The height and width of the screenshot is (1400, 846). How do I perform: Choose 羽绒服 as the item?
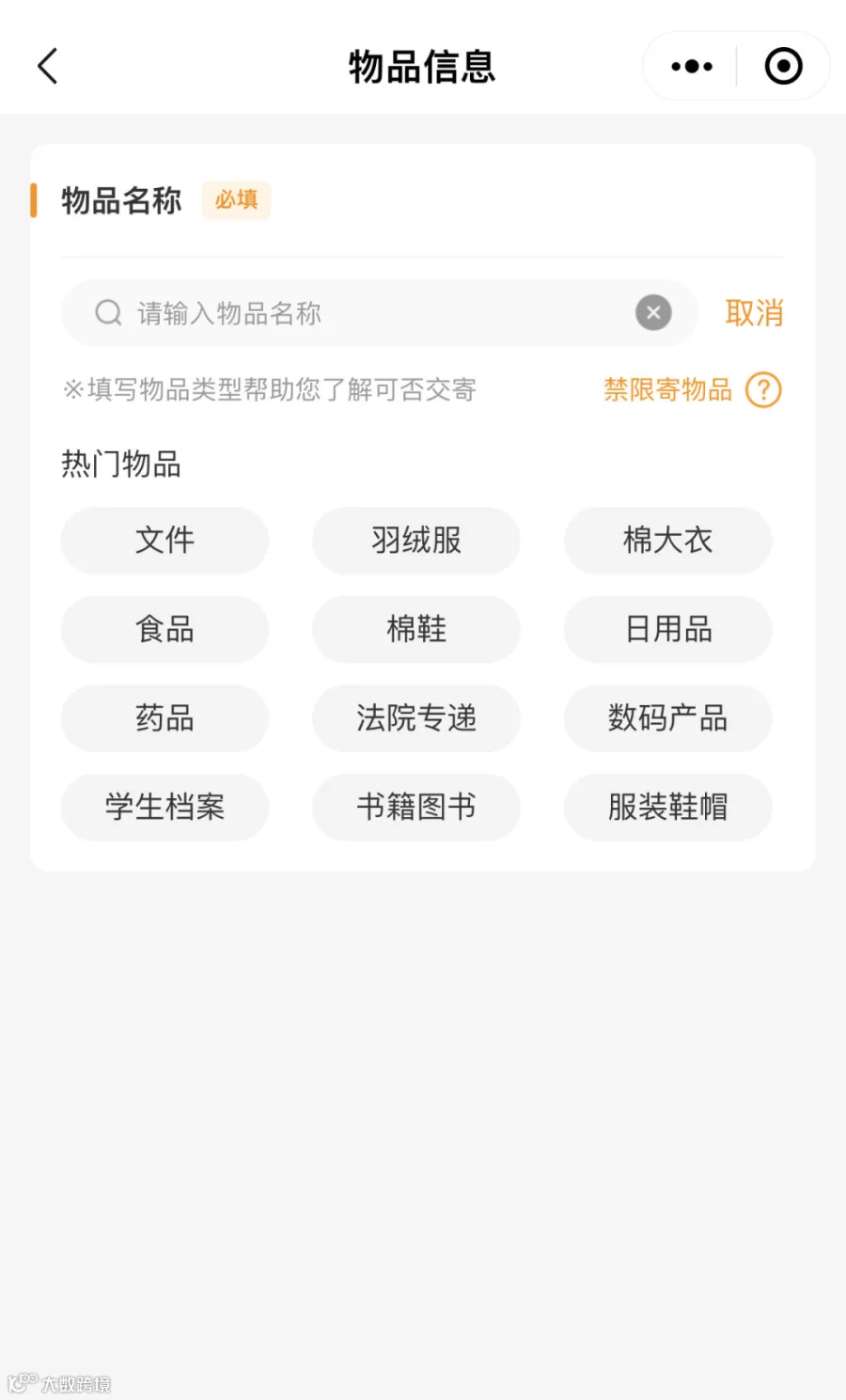416,541
